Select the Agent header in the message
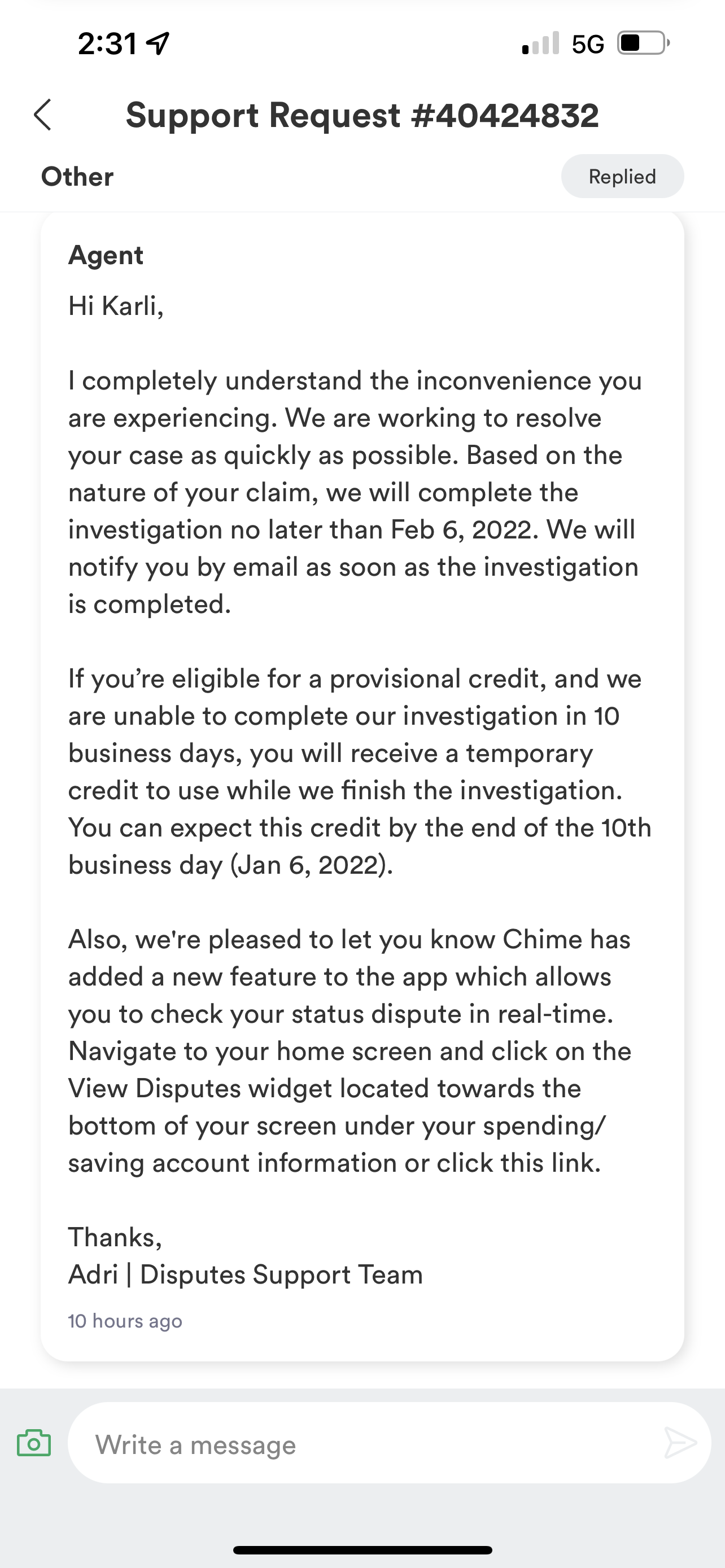Image resolution: width=725 pixels, height=1568 pixels. 106,255
